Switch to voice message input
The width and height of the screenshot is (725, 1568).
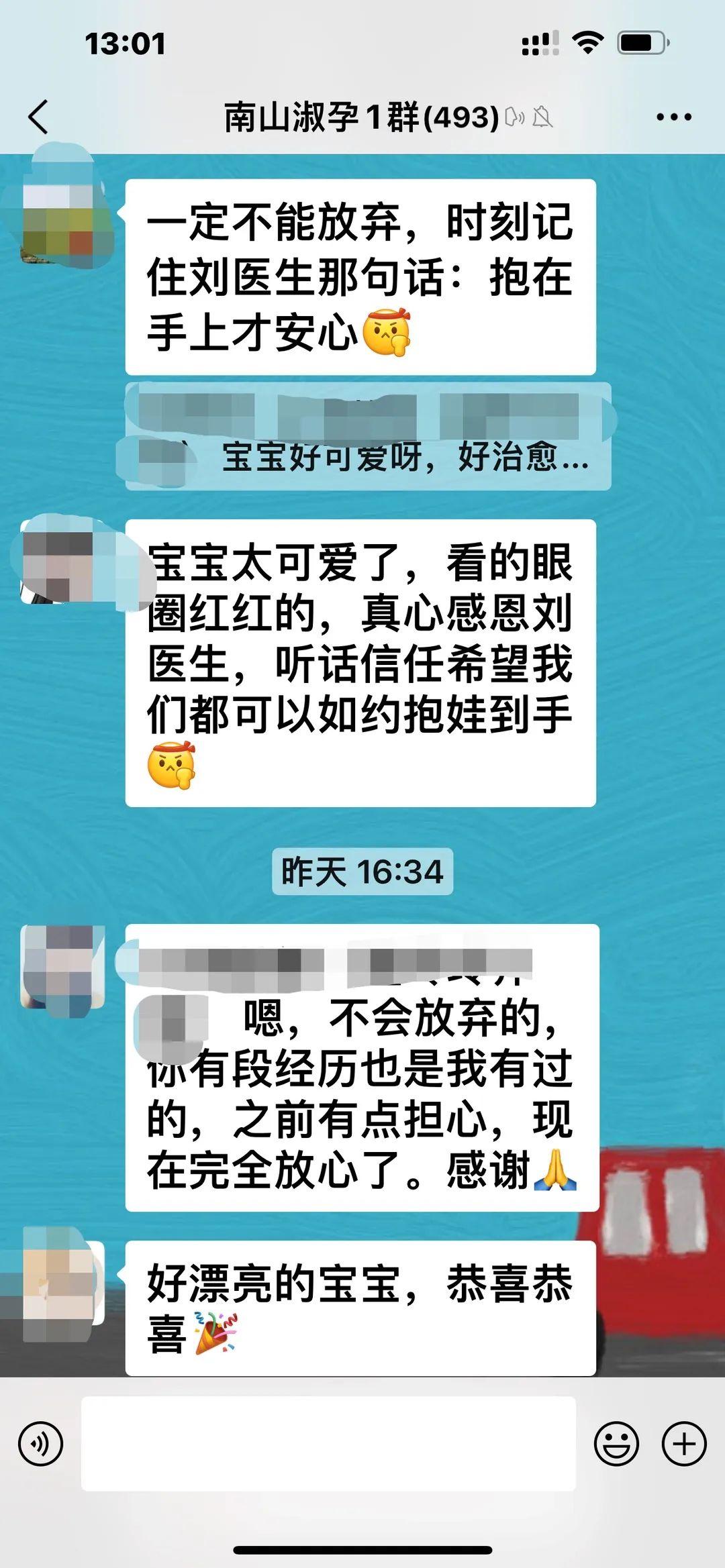pos(41,1444)
